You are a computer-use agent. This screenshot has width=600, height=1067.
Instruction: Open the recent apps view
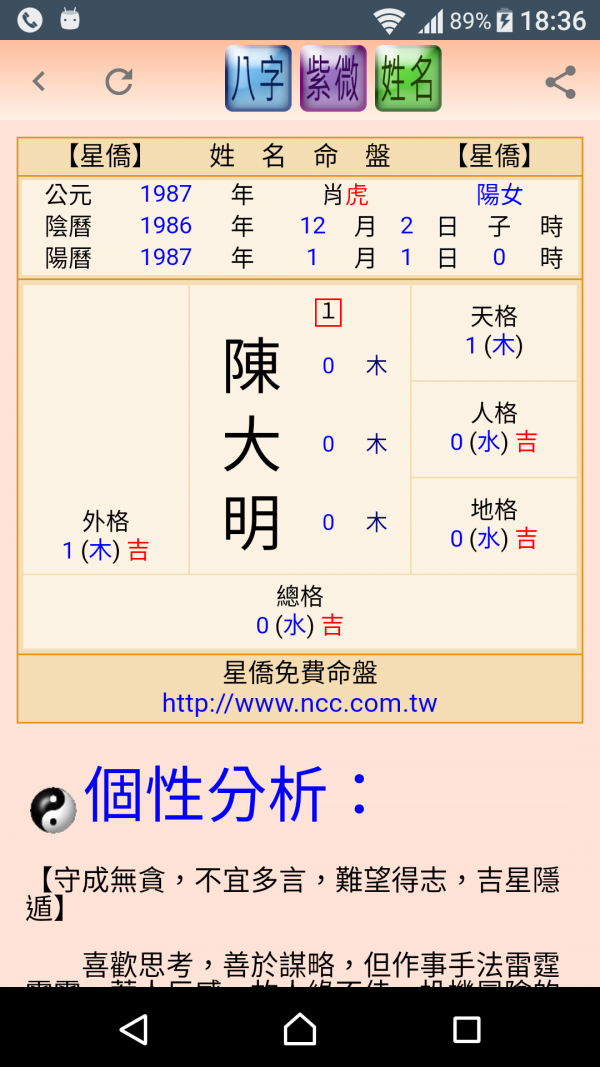point(466,1028)
